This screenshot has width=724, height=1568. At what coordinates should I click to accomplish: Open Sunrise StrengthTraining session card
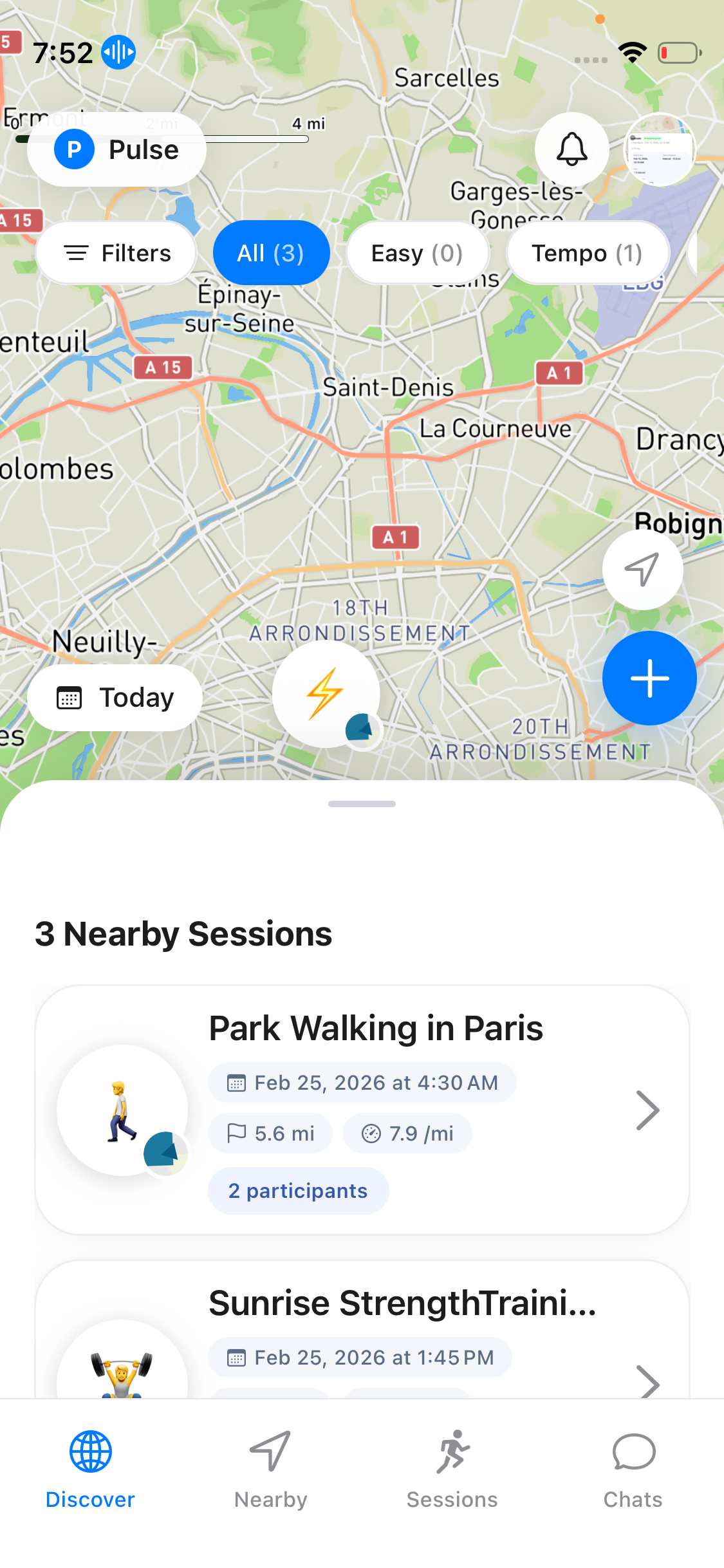(402, 1304)
